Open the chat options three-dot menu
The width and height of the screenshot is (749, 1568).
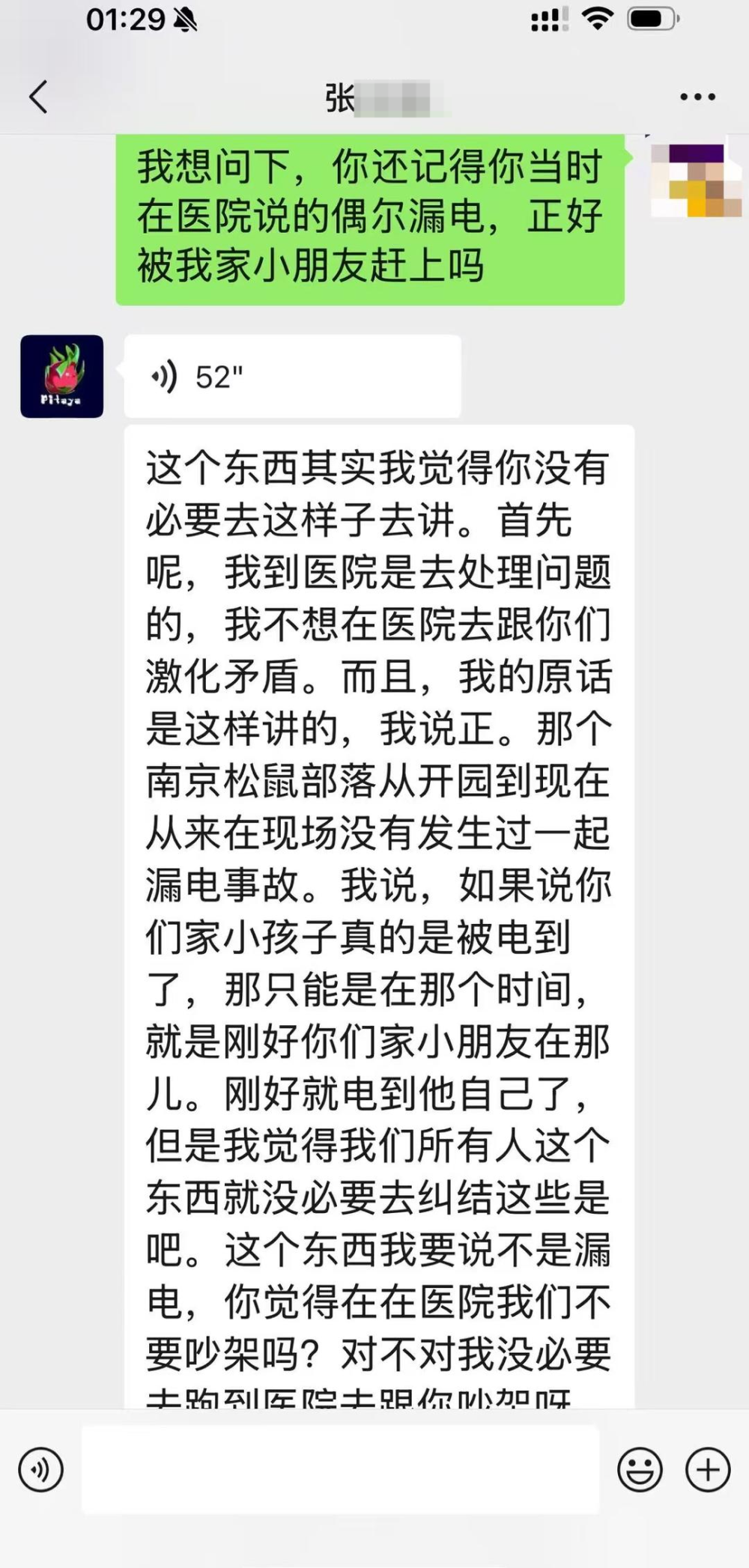tap(695, 96)
